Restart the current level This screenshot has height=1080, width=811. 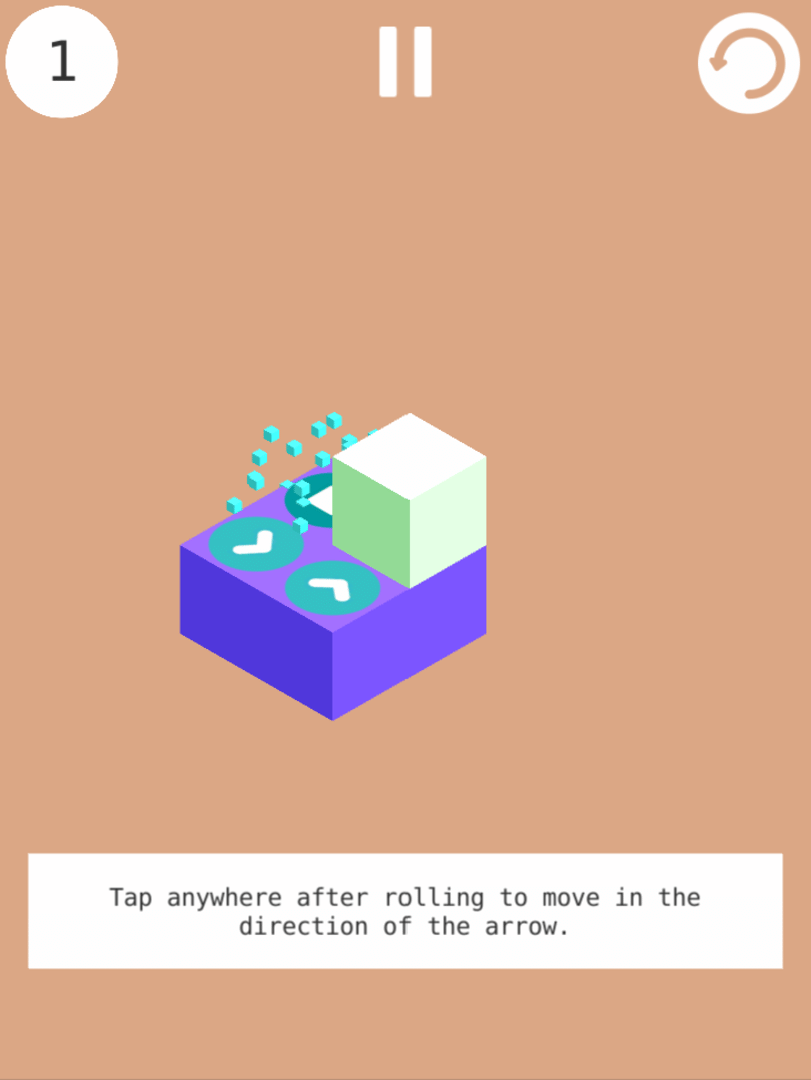tap(748, 63)
